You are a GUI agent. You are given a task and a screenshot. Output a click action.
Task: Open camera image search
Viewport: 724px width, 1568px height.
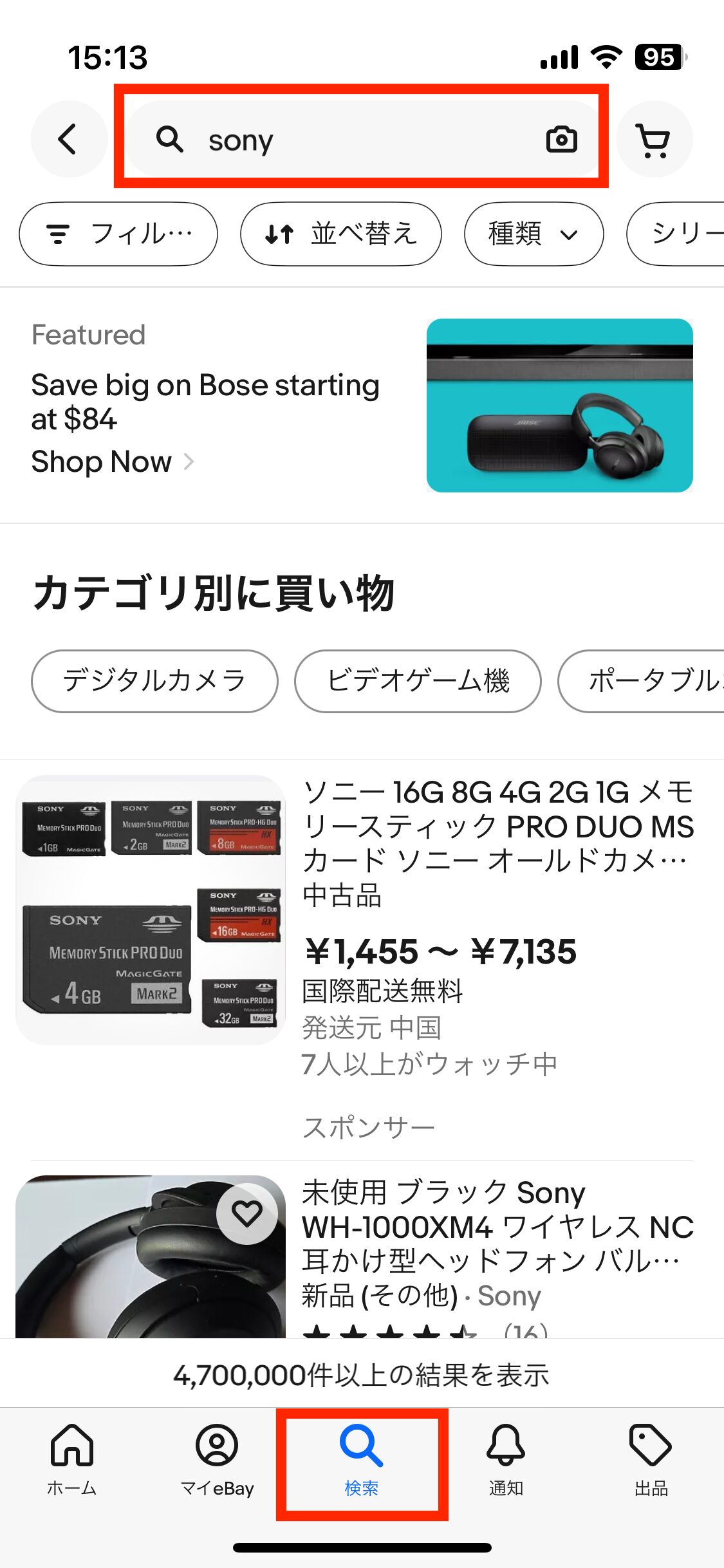(561, 139)
